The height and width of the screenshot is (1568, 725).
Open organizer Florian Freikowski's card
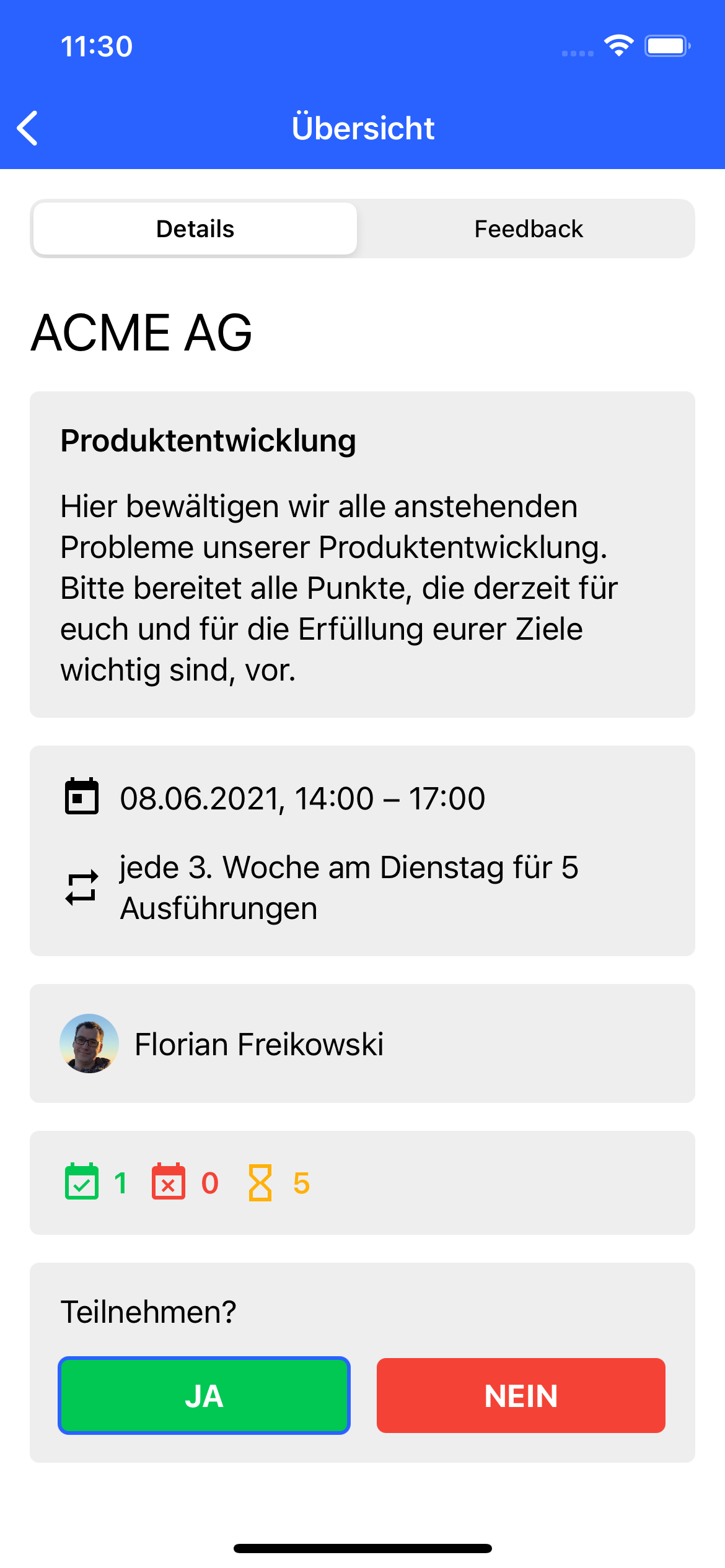click(x=362, y=1043)
